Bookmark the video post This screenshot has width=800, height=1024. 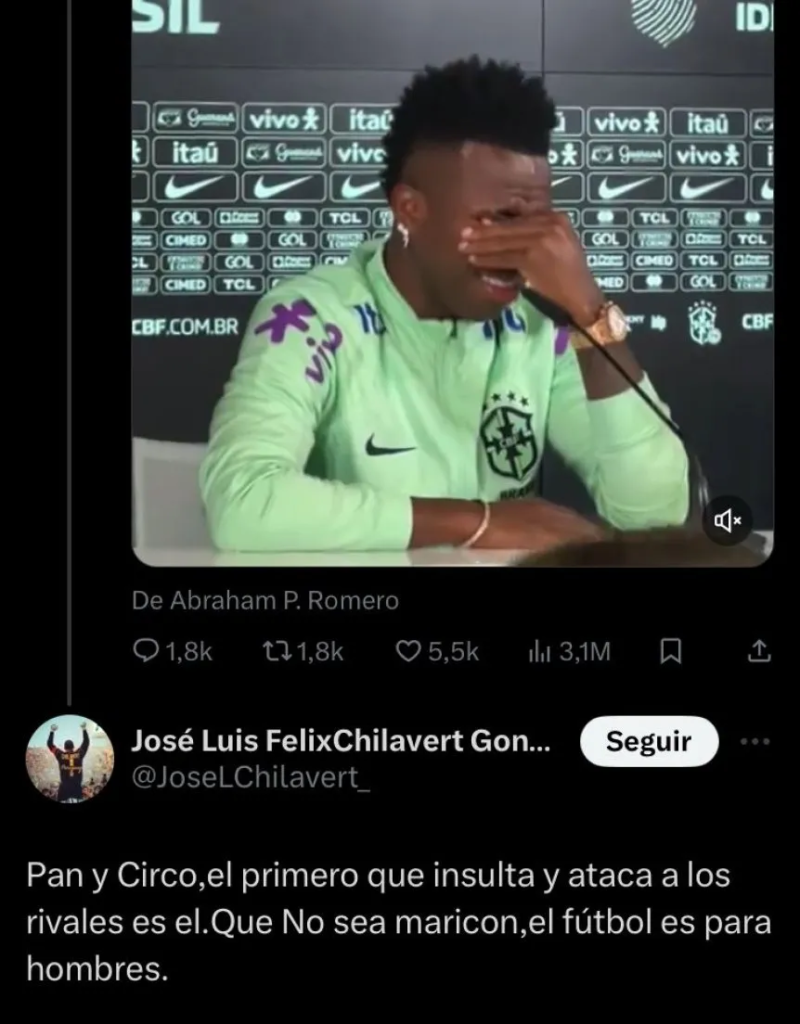point(672,652)
